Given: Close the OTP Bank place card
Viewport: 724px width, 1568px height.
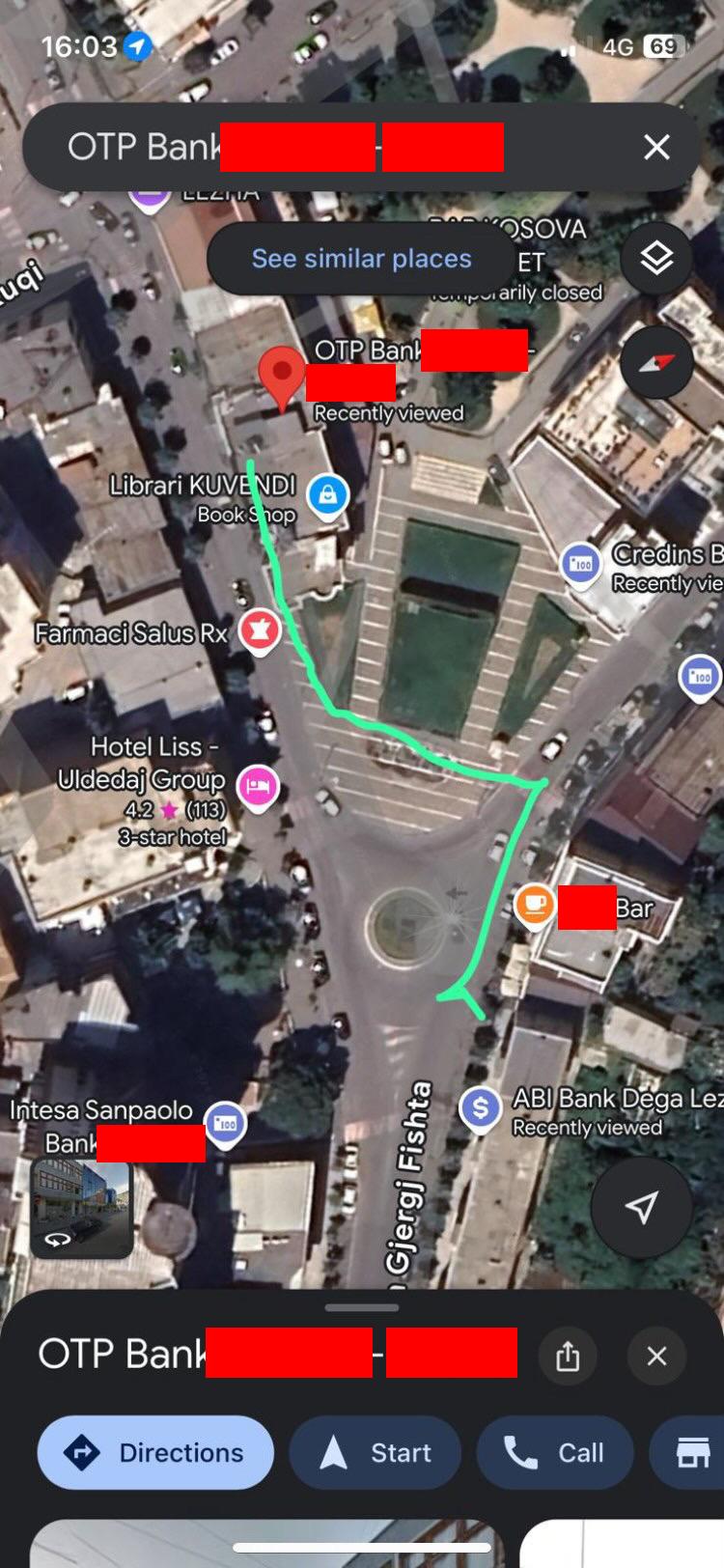Looking at the screenshot, I should [x=656, y=1357].
